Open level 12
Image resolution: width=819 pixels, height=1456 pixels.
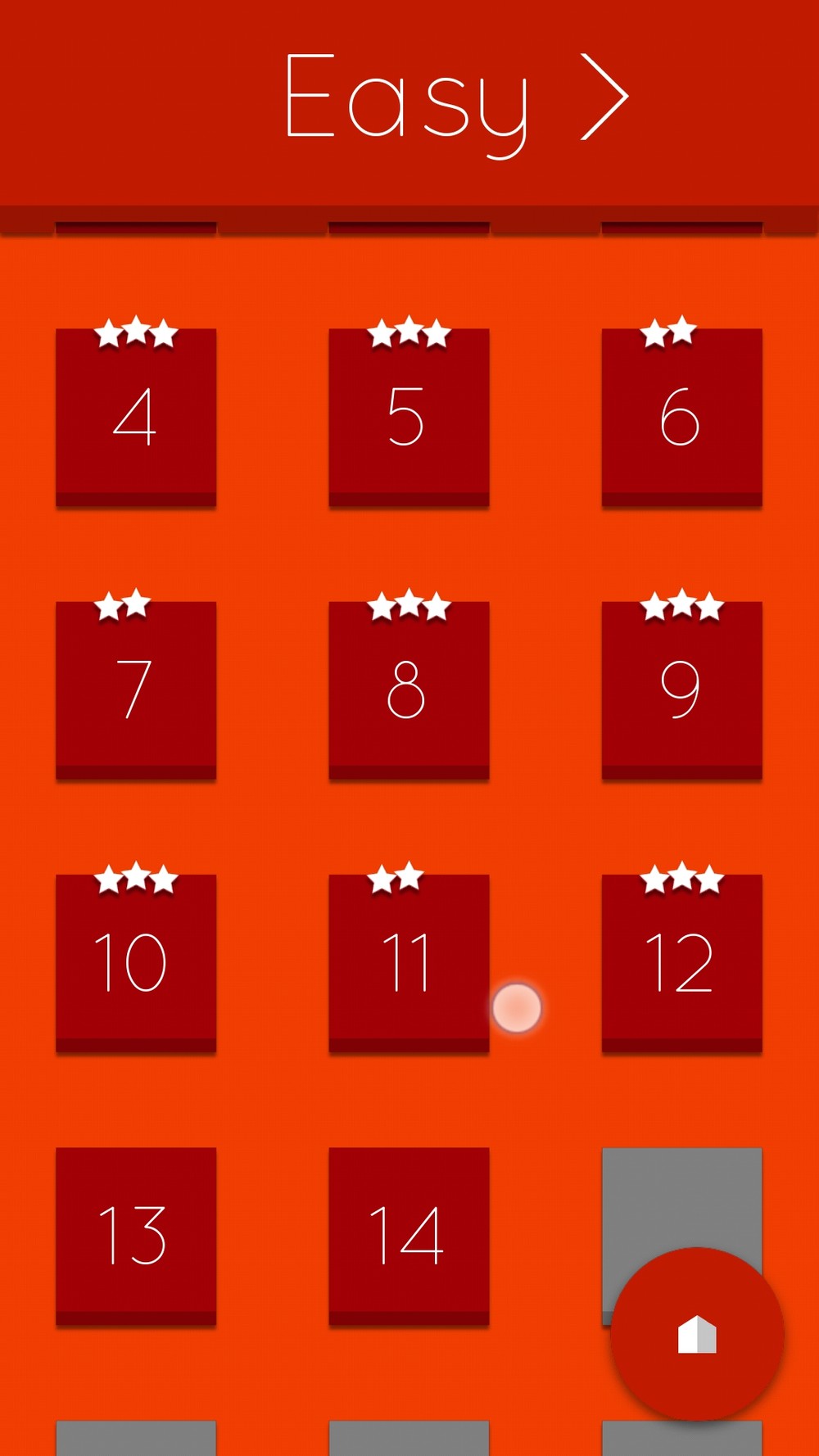(x=681, y=963)
